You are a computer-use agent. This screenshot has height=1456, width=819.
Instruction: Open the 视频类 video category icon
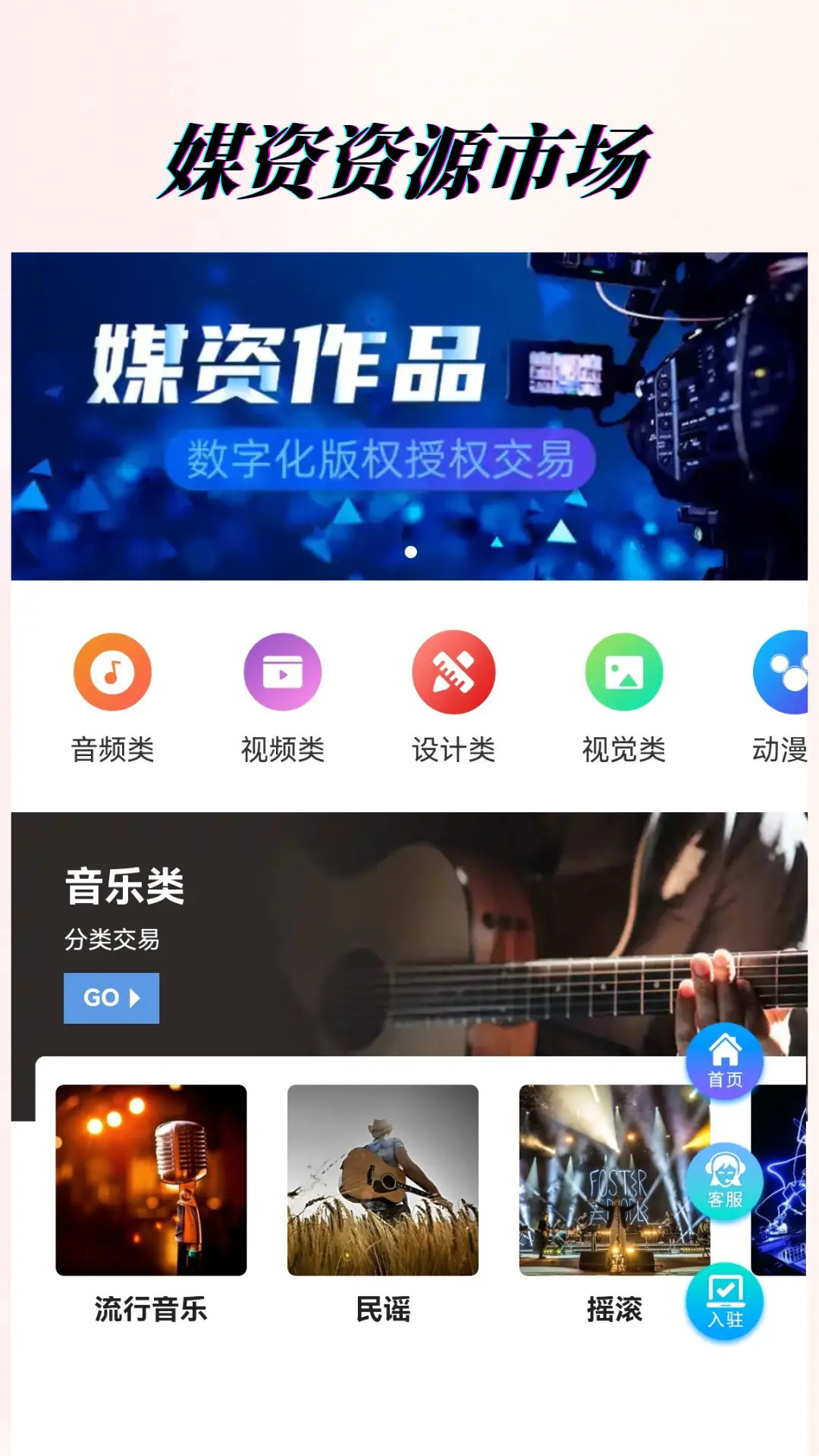(282, 672)
